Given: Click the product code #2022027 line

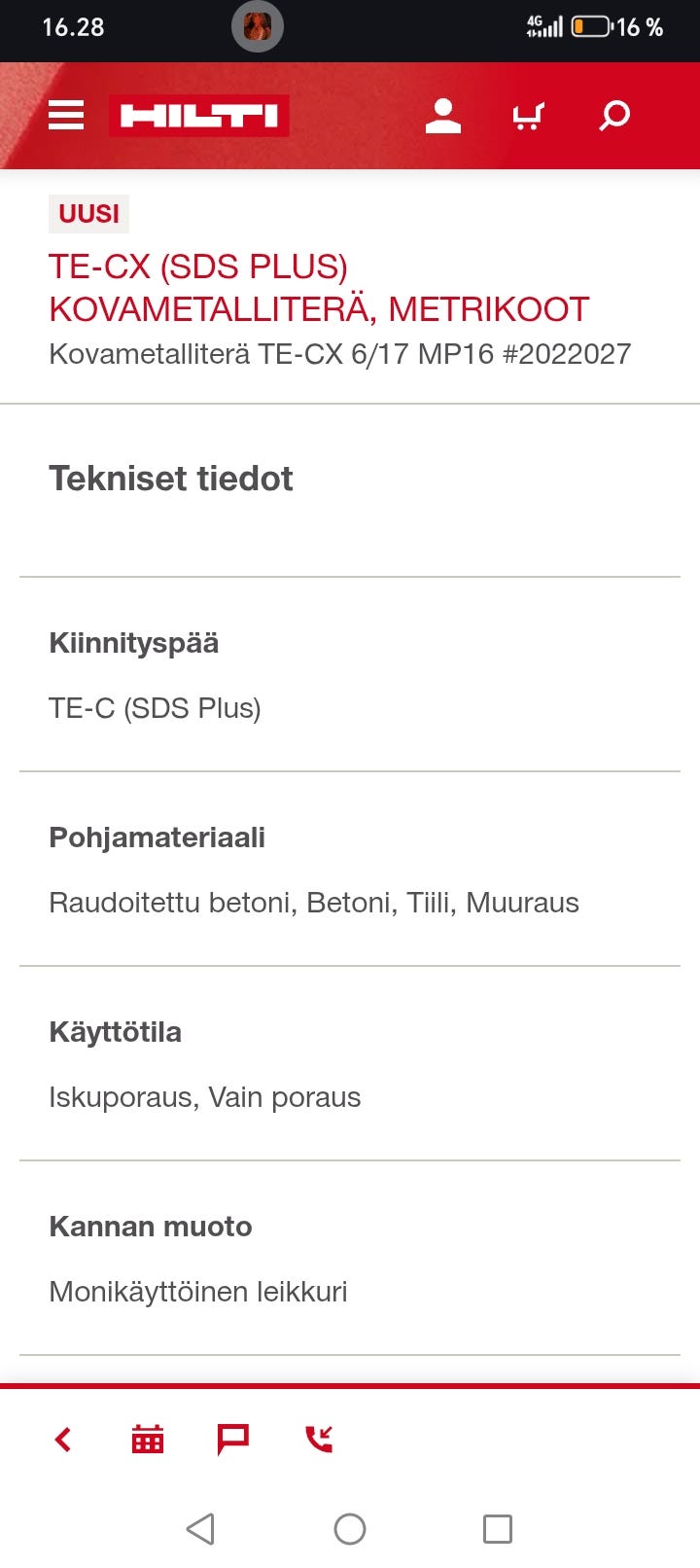Looking at the screenshot, I should click(339, 354).
